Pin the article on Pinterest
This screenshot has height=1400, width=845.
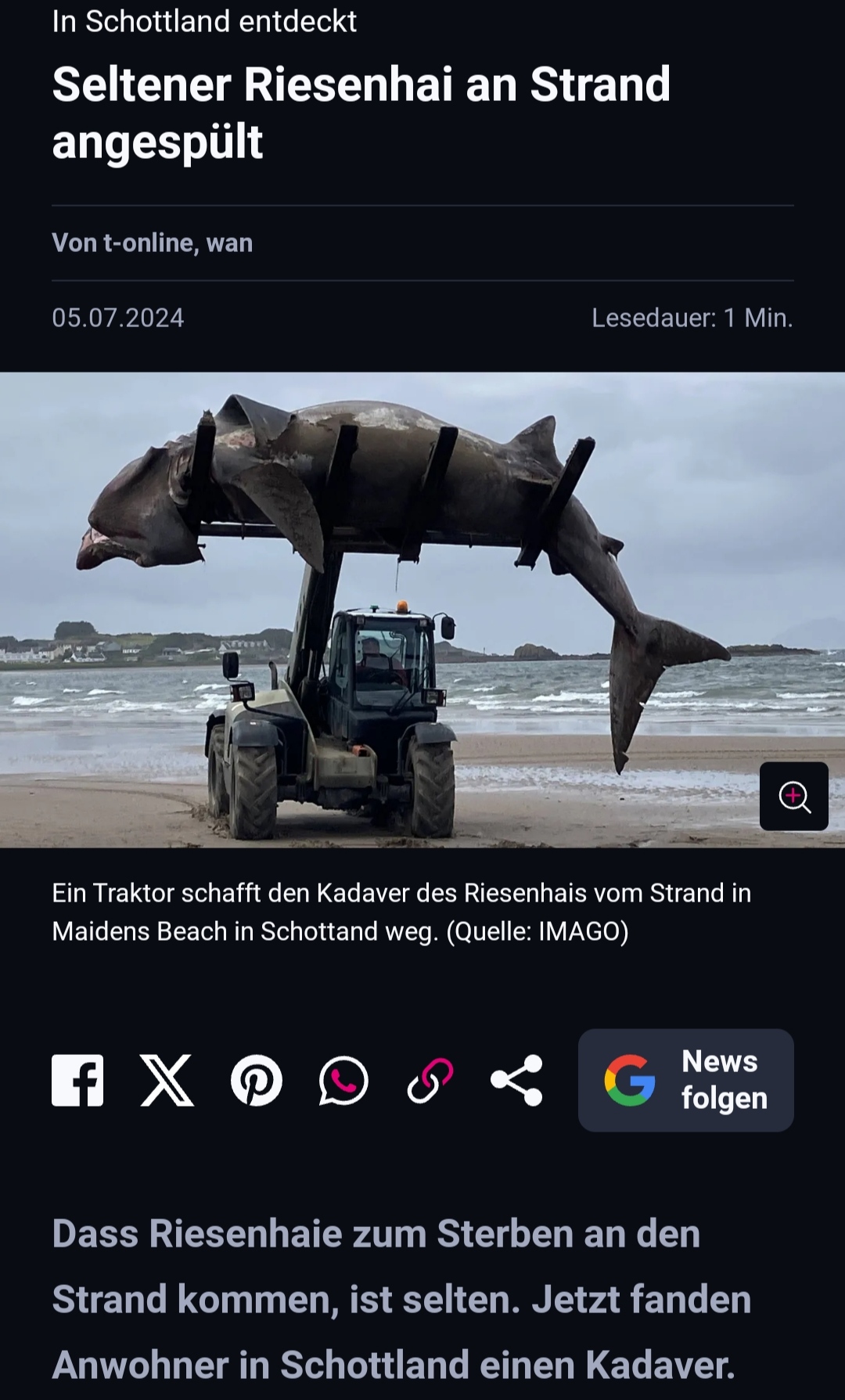(x=257, y=1080)
